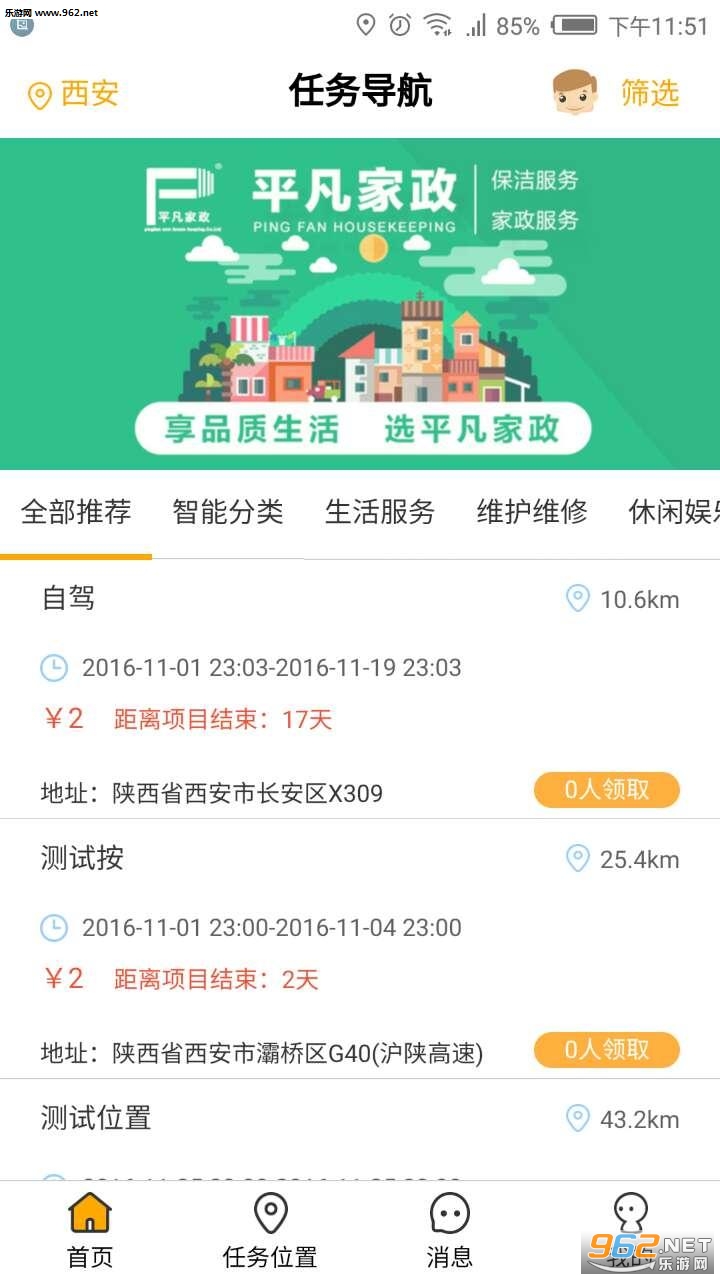Switch to the 维护维修 tab
720x1280 pixels.
[532, 512]
